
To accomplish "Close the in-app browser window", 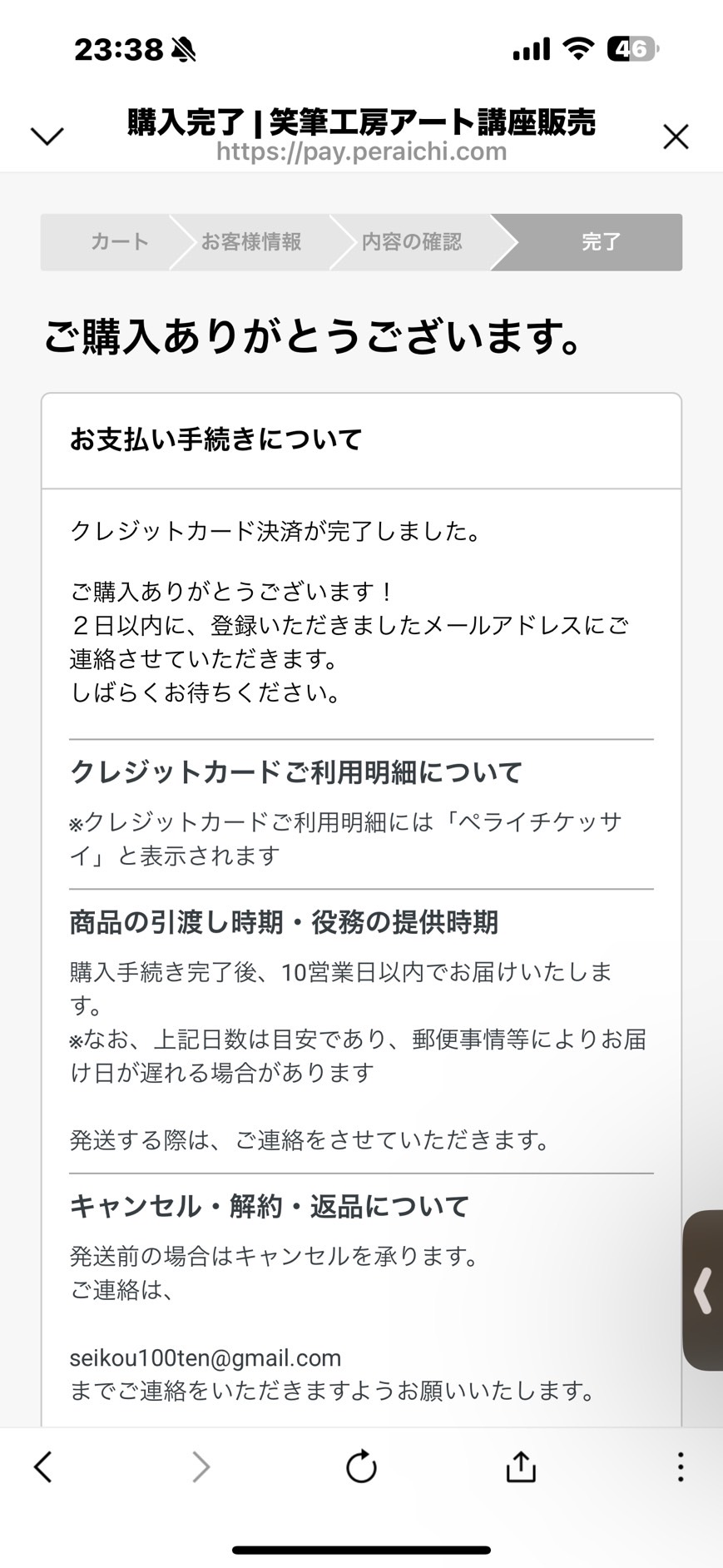I will click(x=676, y=136).
